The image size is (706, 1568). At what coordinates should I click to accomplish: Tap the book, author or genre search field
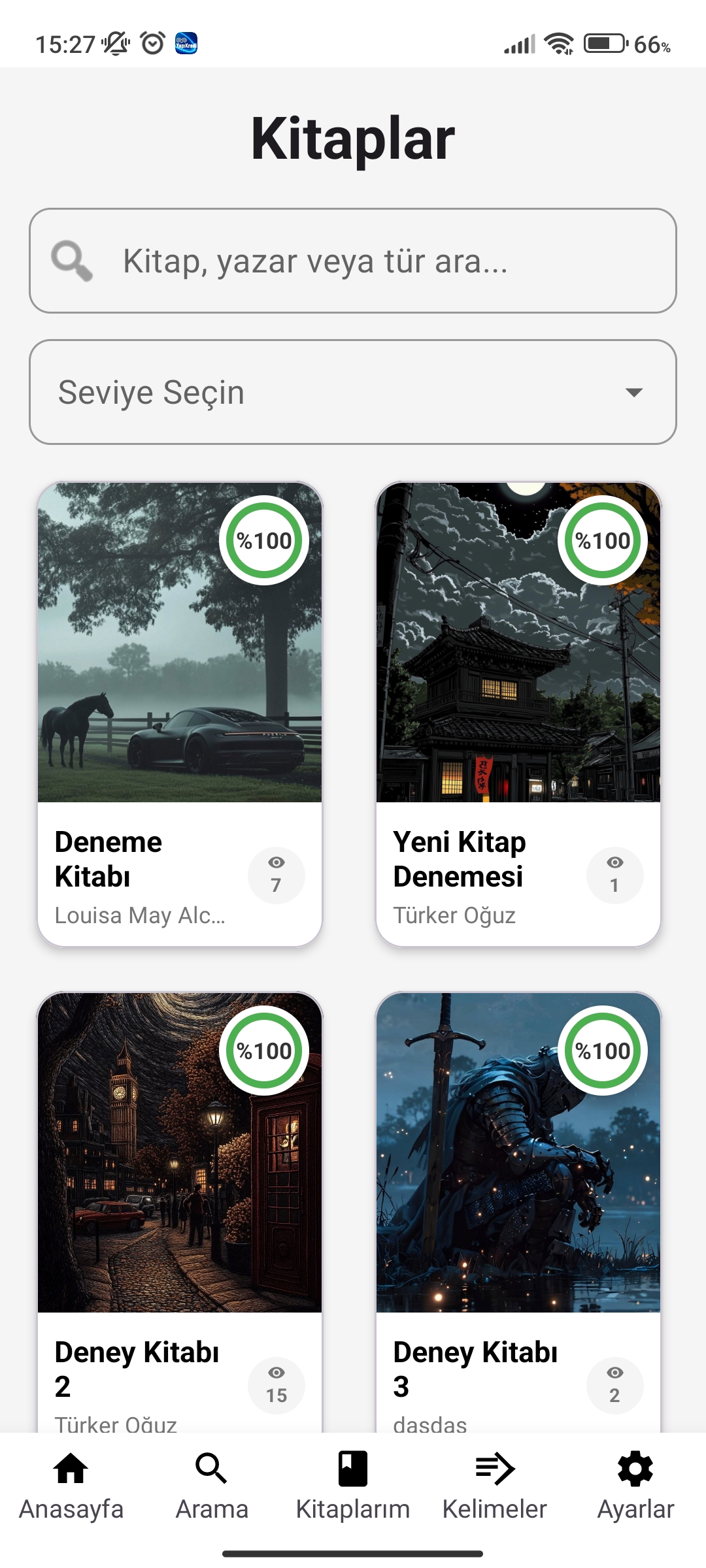353,261
